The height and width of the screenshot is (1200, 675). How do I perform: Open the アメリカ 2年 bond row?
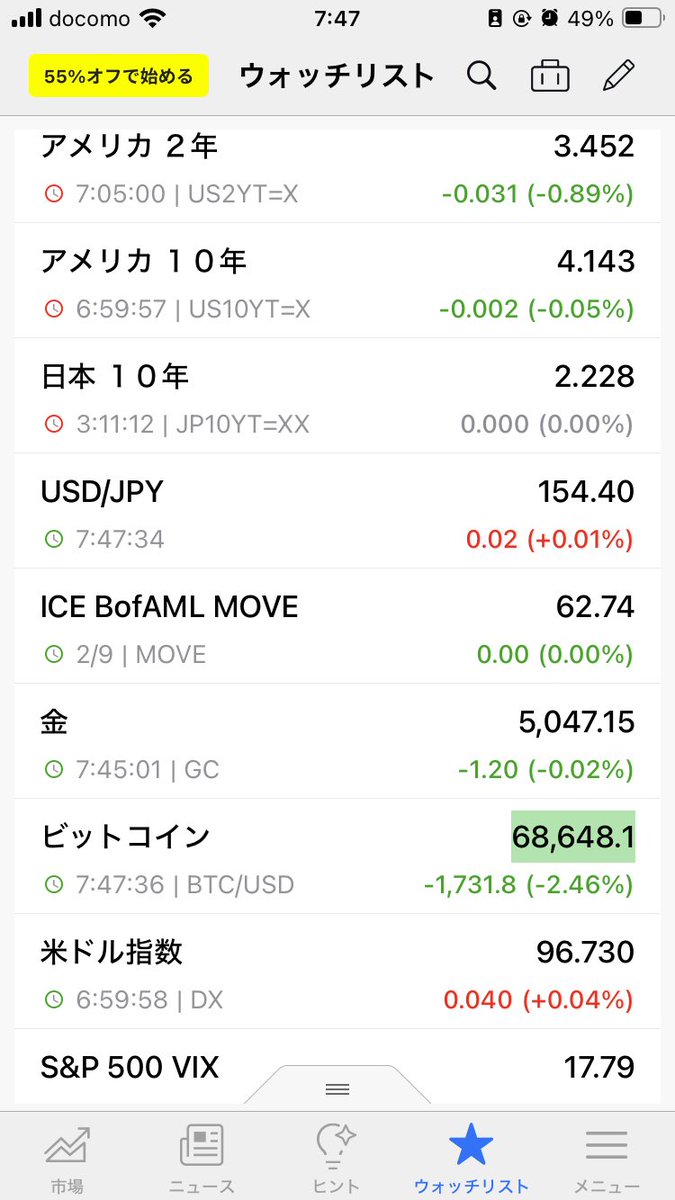(337, 168)
